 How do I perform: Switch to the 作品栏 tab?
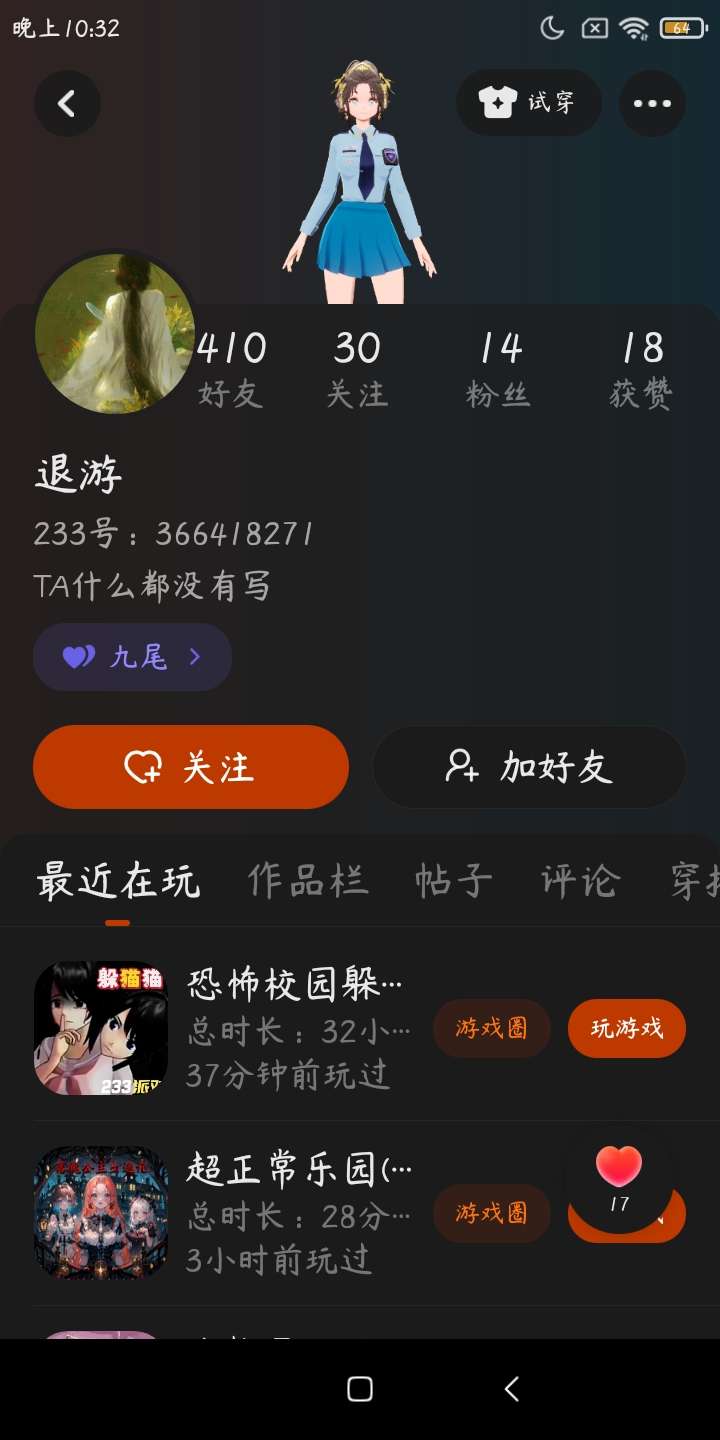point(308,881)
